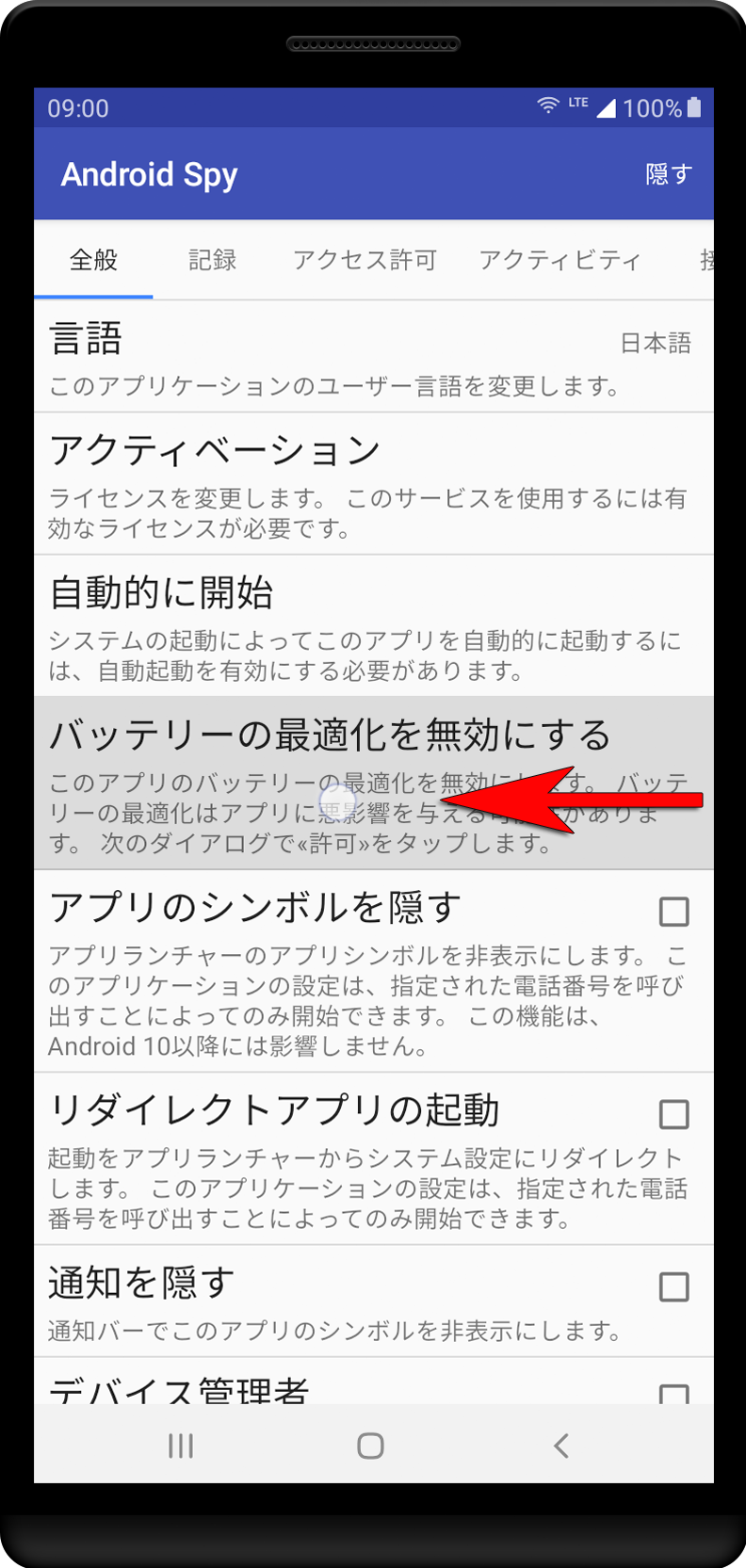Toggle the 通知を隠す checkbox
The height and width of the screenshot is (1568, 746).
673,1286
